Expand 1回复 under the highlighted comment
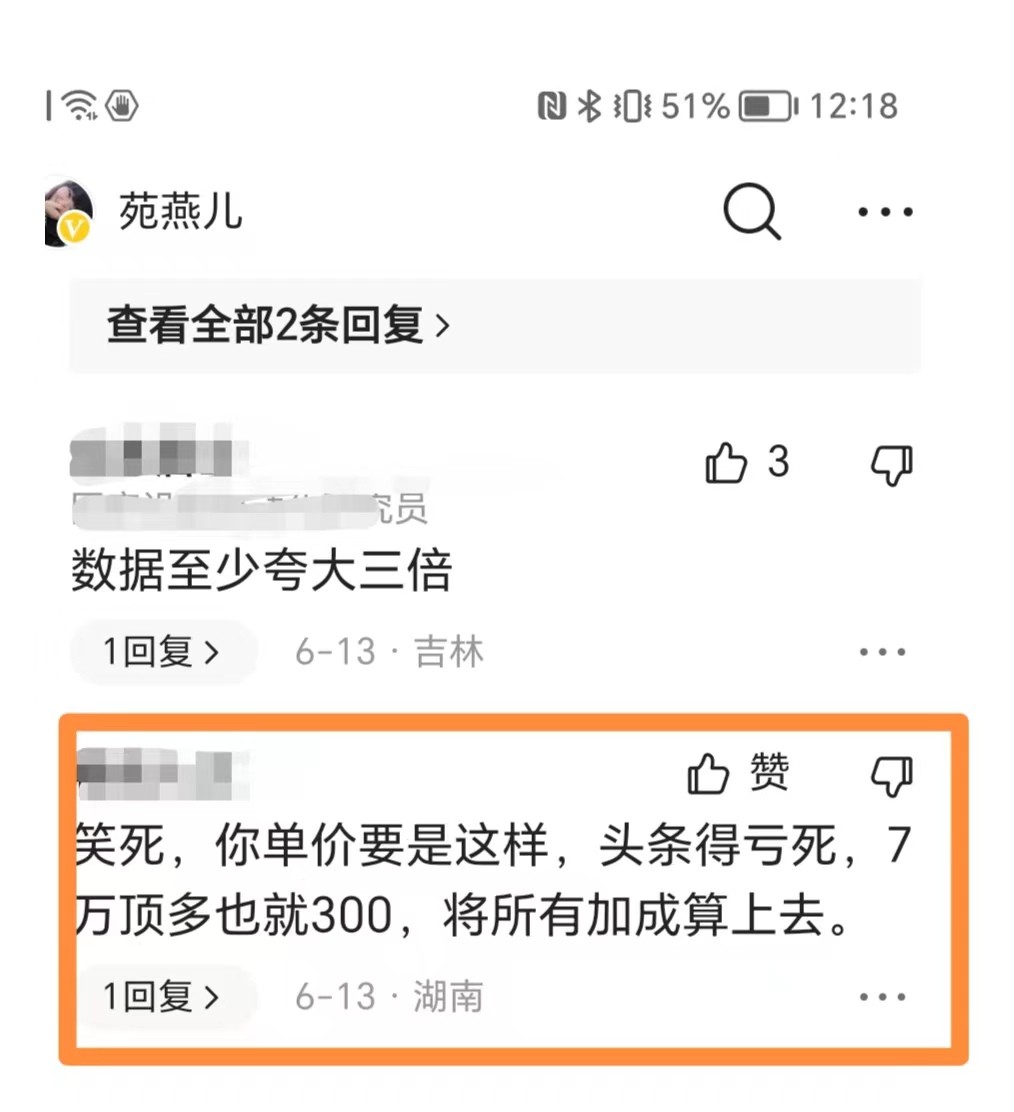Viewport: 1014px width, 1112px height. coord(166,996)
